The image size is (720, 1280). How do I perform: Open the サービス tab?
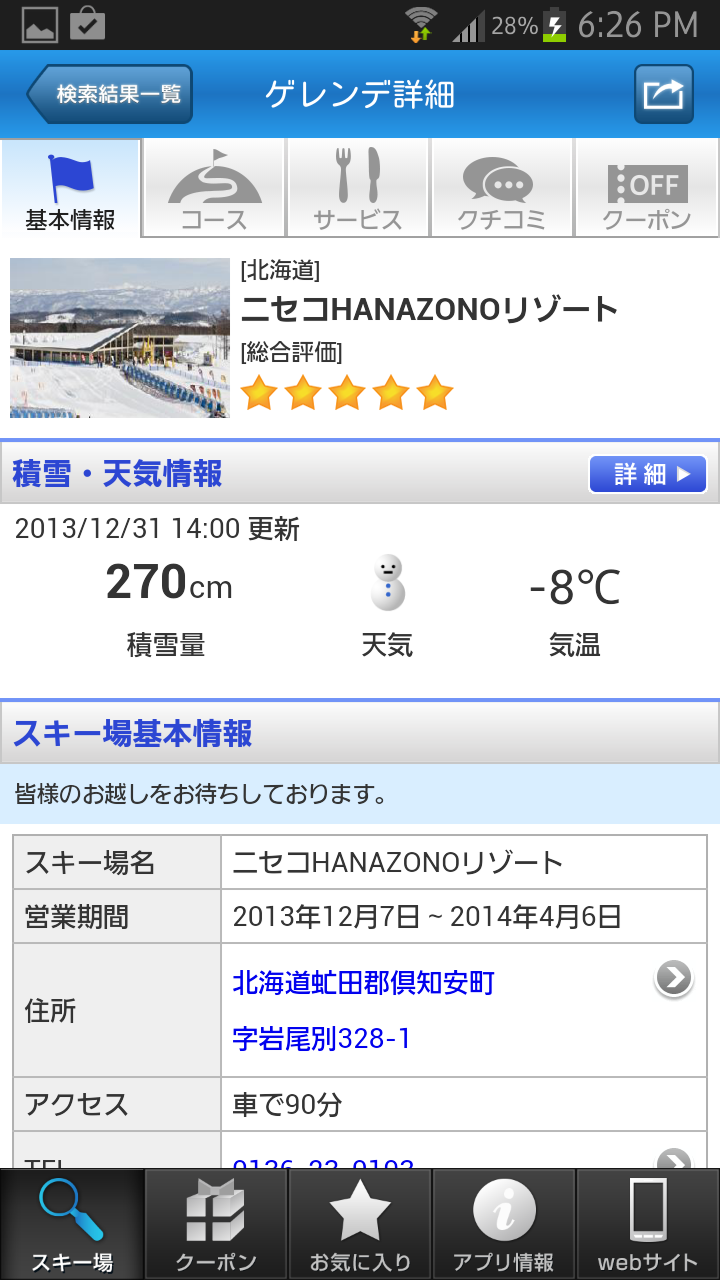(359, 189)
